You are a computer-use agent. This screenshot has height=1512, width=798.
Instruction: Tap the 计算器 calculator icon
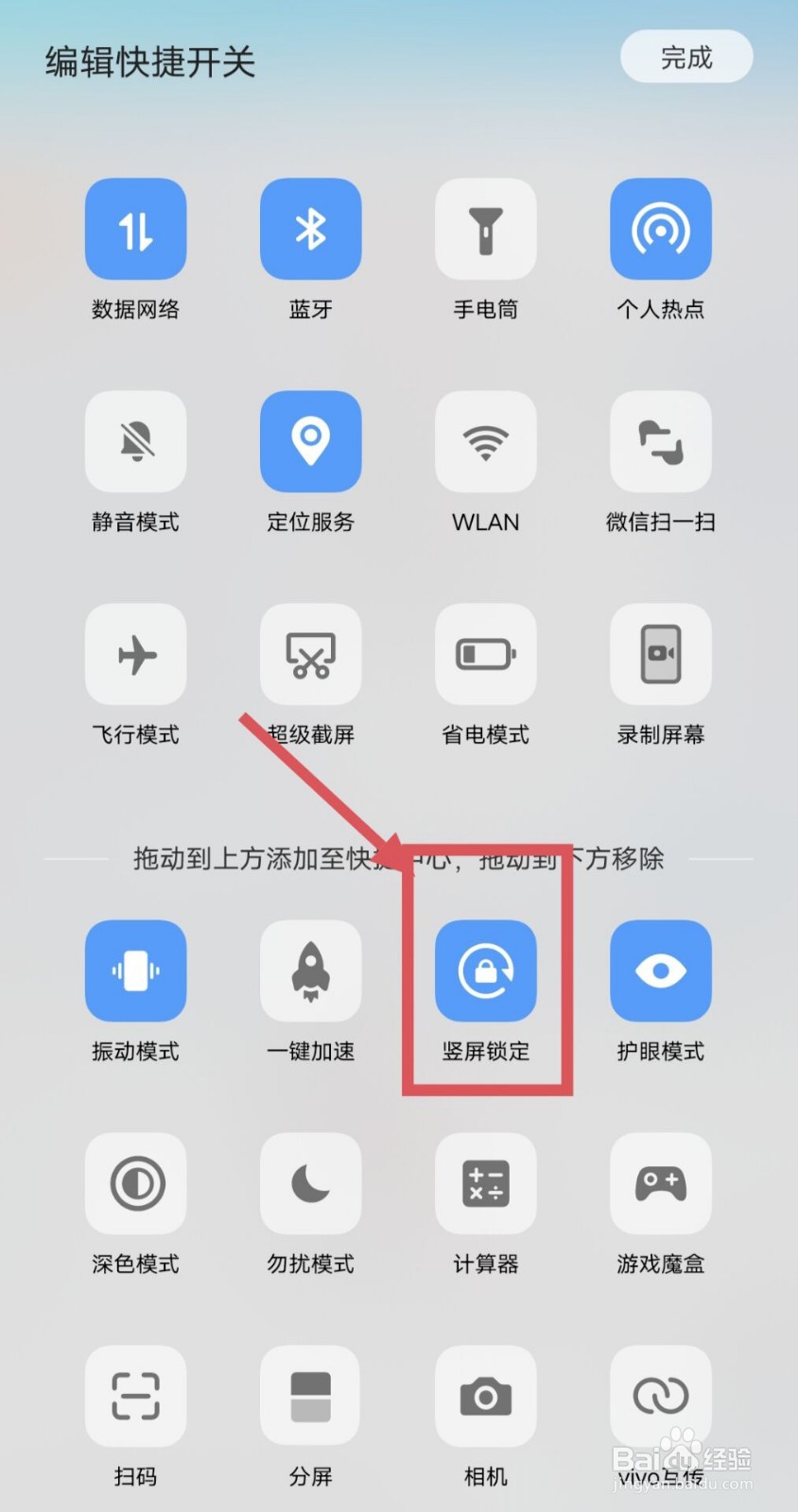coord(485,1184)
